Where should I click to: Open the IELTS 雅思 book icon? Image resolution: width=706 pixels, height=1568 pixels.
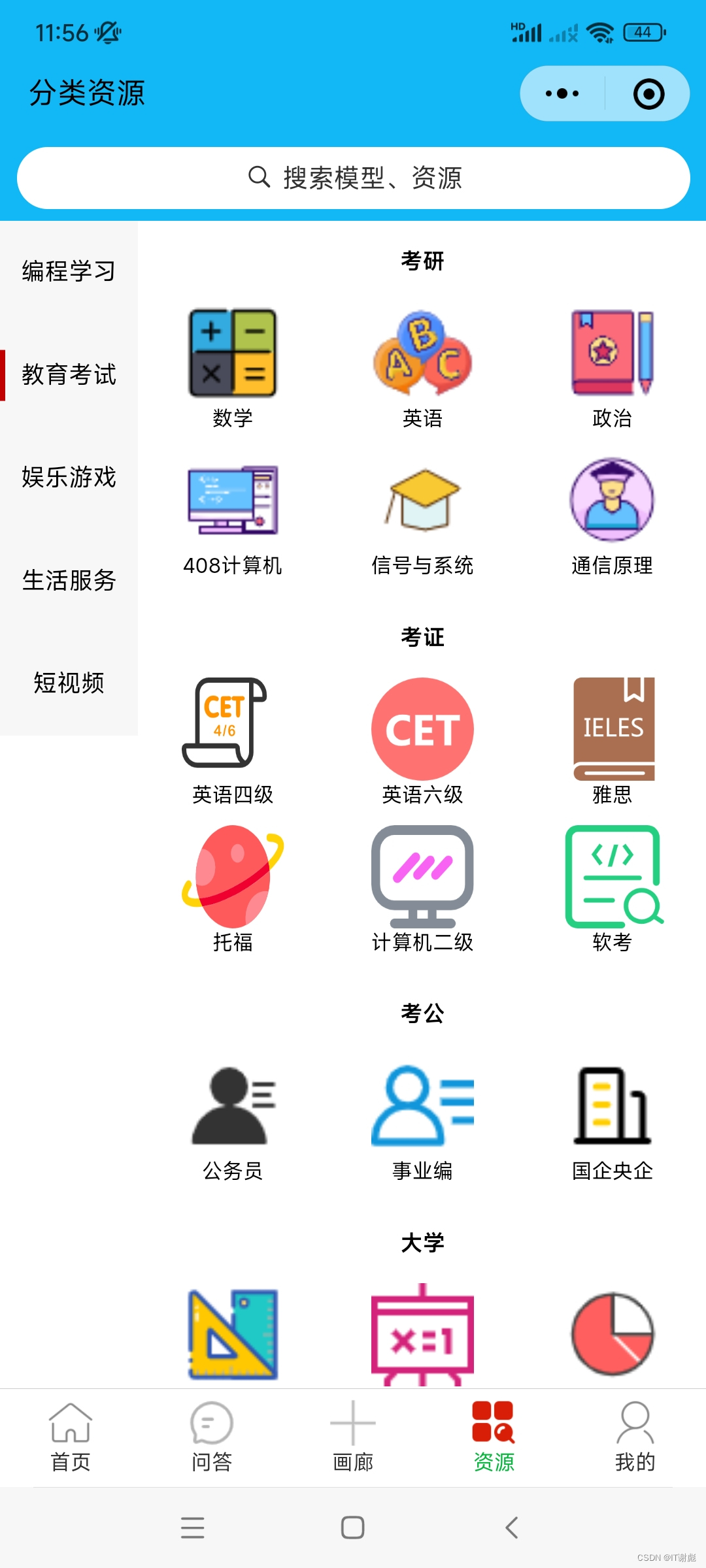[612, 728]
